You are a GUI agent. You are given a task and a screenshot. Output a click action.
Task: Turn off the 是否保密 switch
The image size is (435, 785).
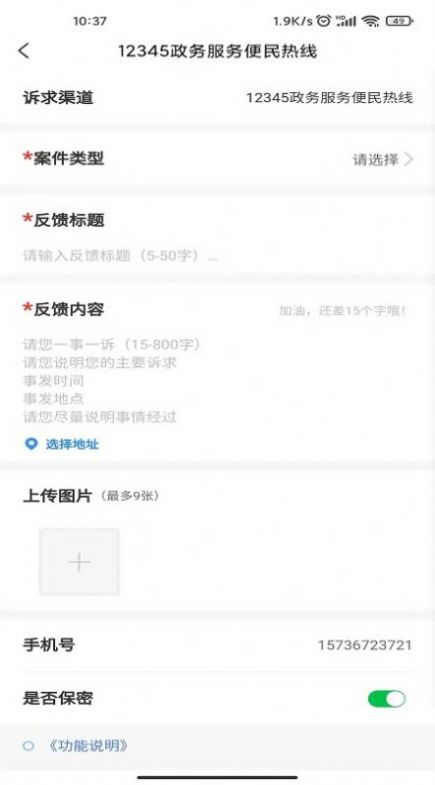[386, 698]
